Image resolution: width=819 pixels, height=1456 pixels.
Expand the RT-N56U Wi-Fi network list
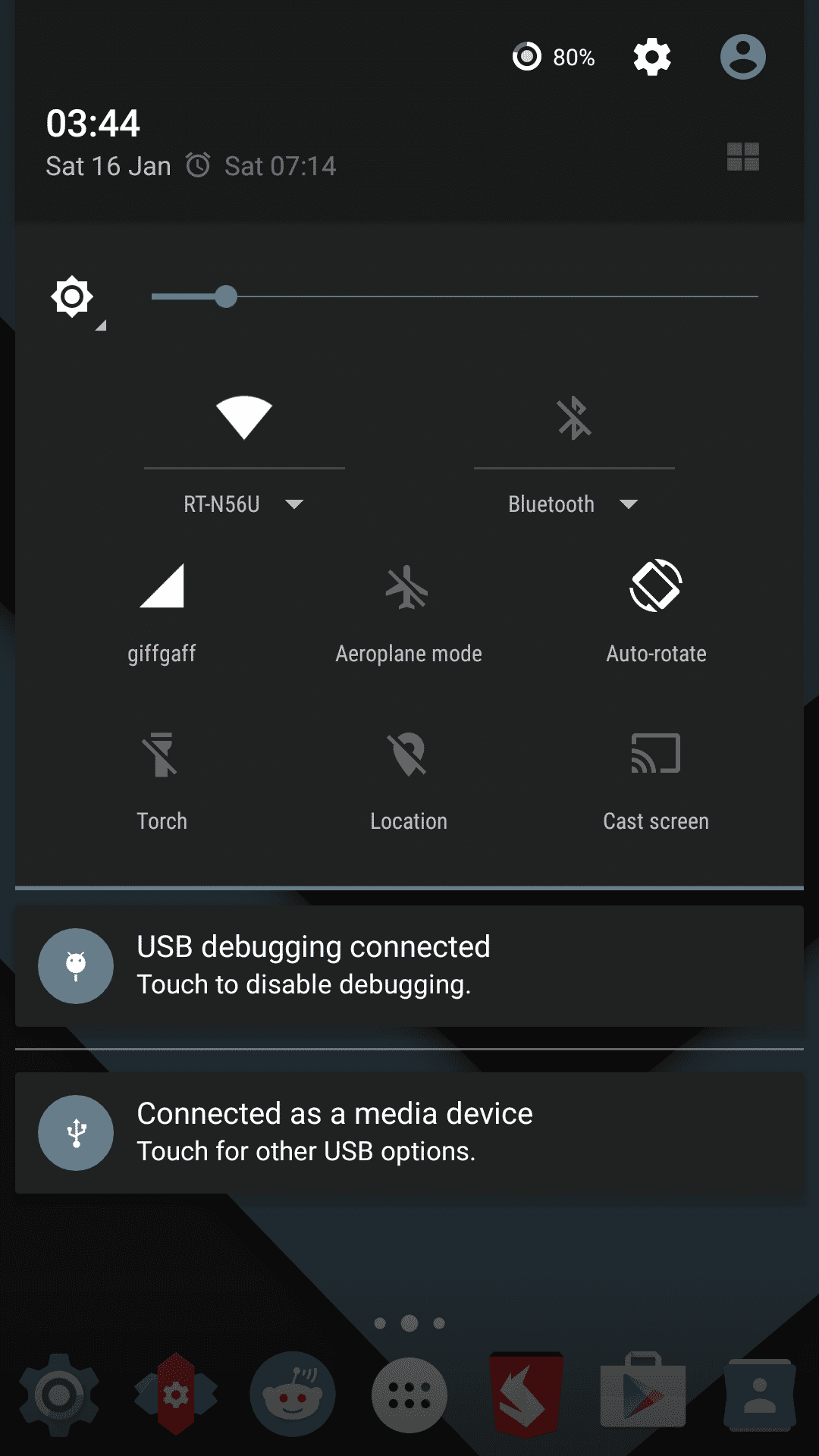coord(243,504)
